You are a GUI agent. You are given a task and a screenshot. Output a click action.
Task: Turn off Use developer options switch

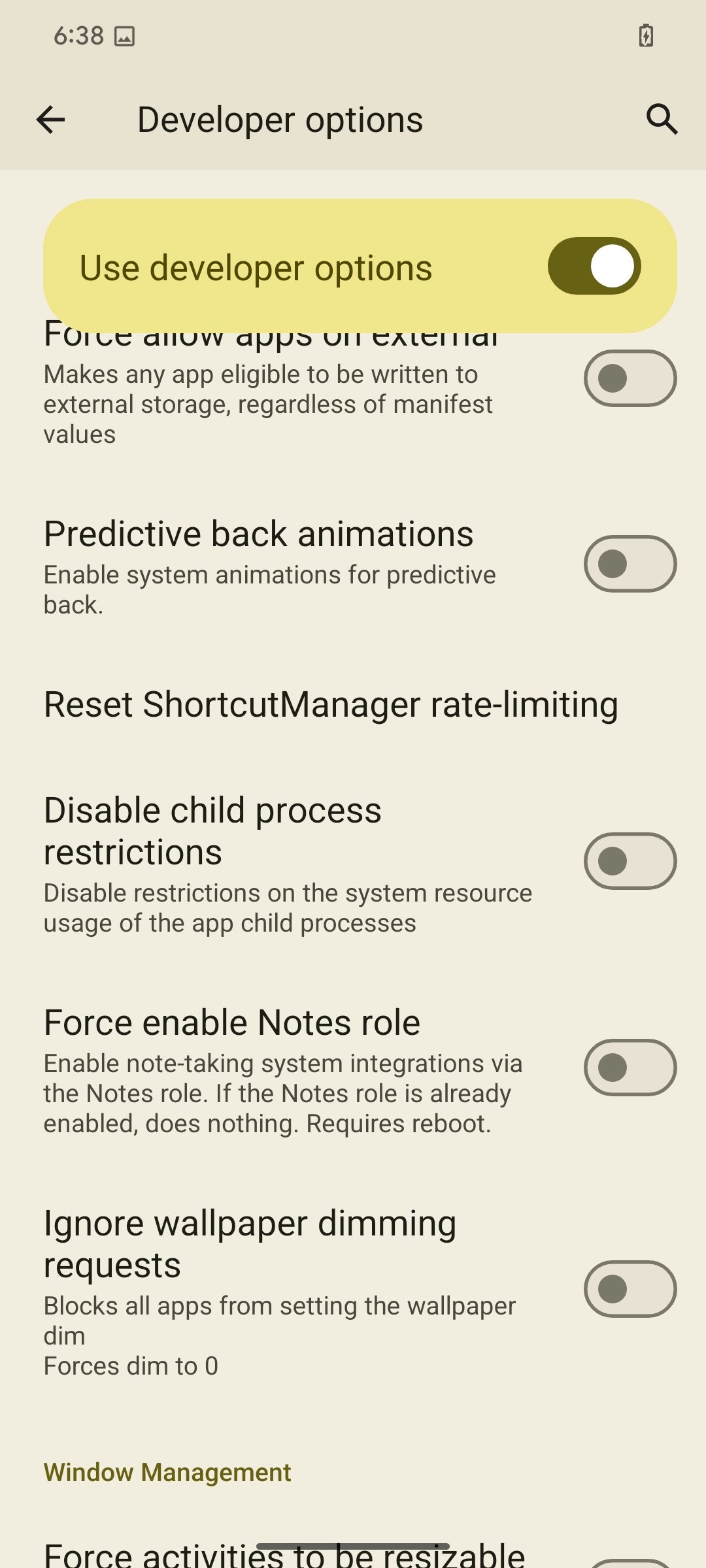point(594,267)
